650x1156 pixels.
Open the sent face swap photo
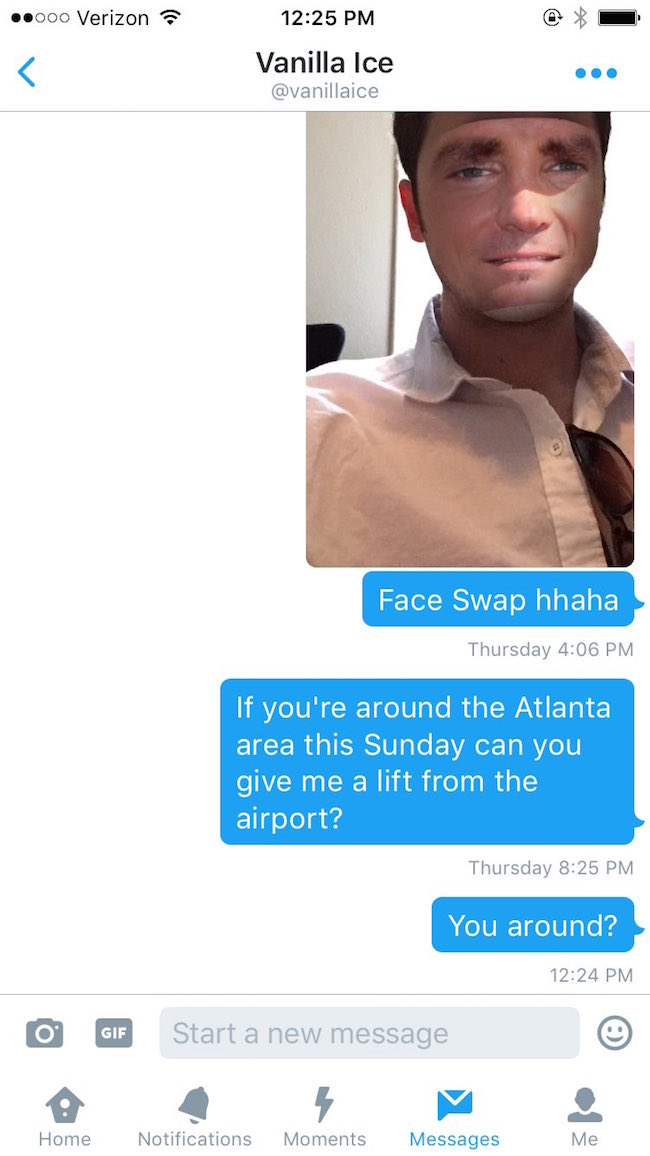tap(470, 339)
